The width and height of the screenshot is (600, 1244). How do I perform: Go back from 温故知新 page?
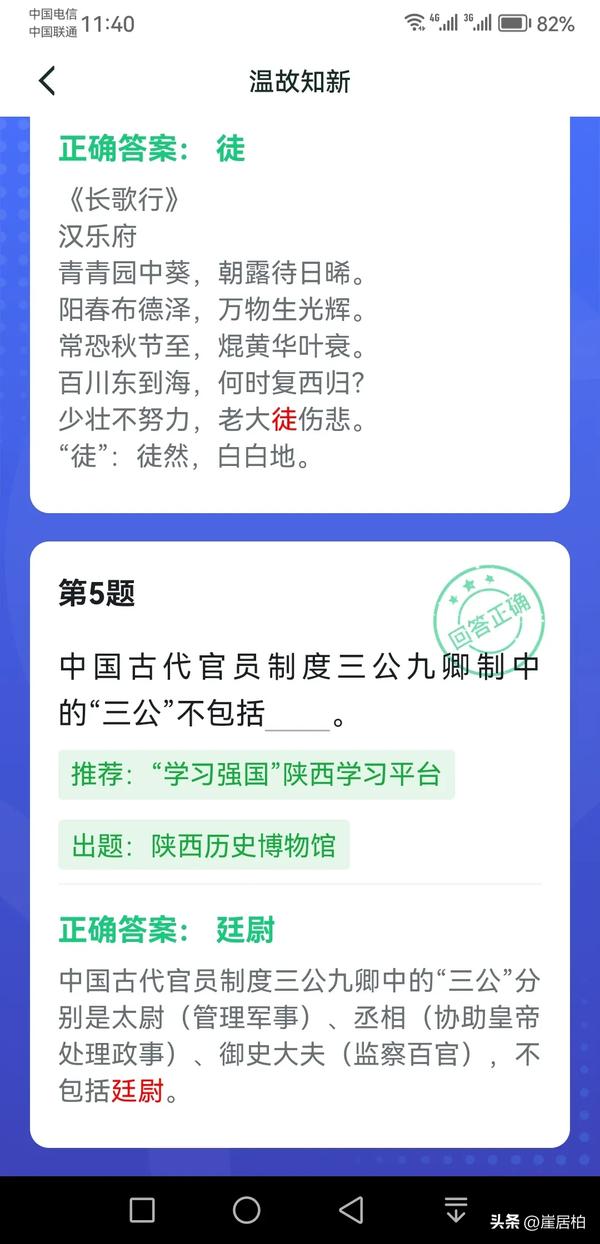coord(46,81)
